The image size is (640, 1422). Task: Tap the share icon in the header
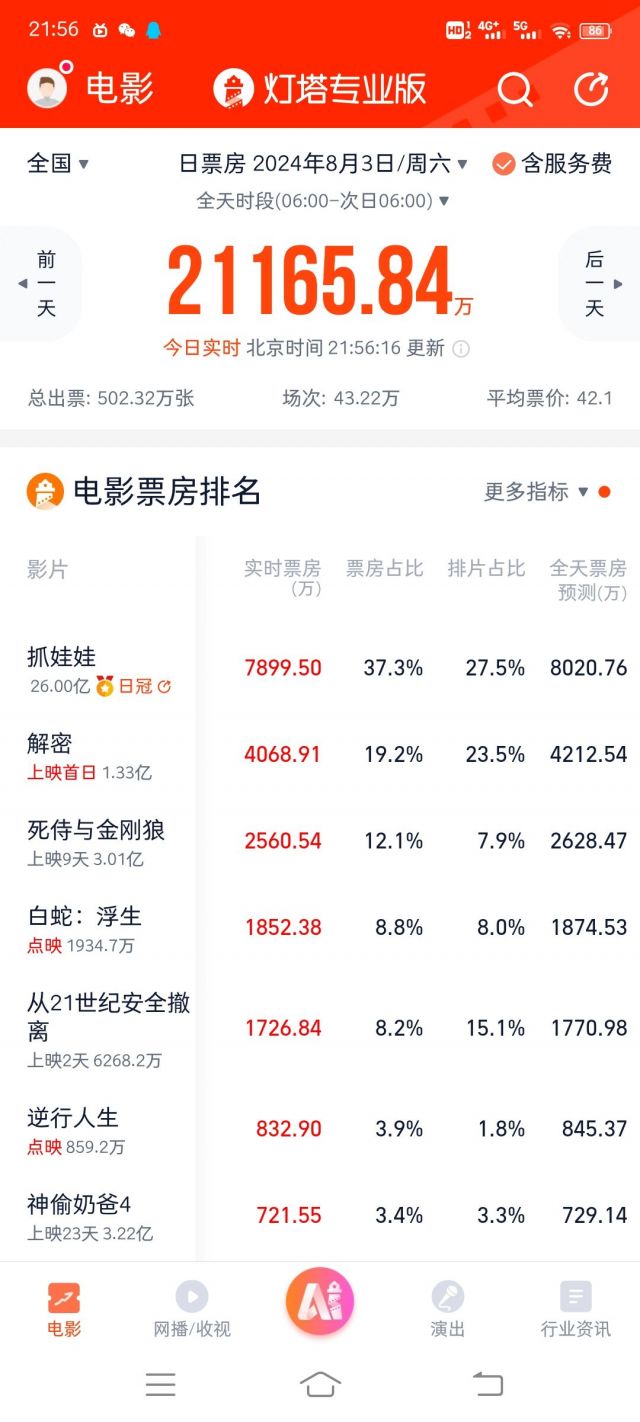click(591, 89)
